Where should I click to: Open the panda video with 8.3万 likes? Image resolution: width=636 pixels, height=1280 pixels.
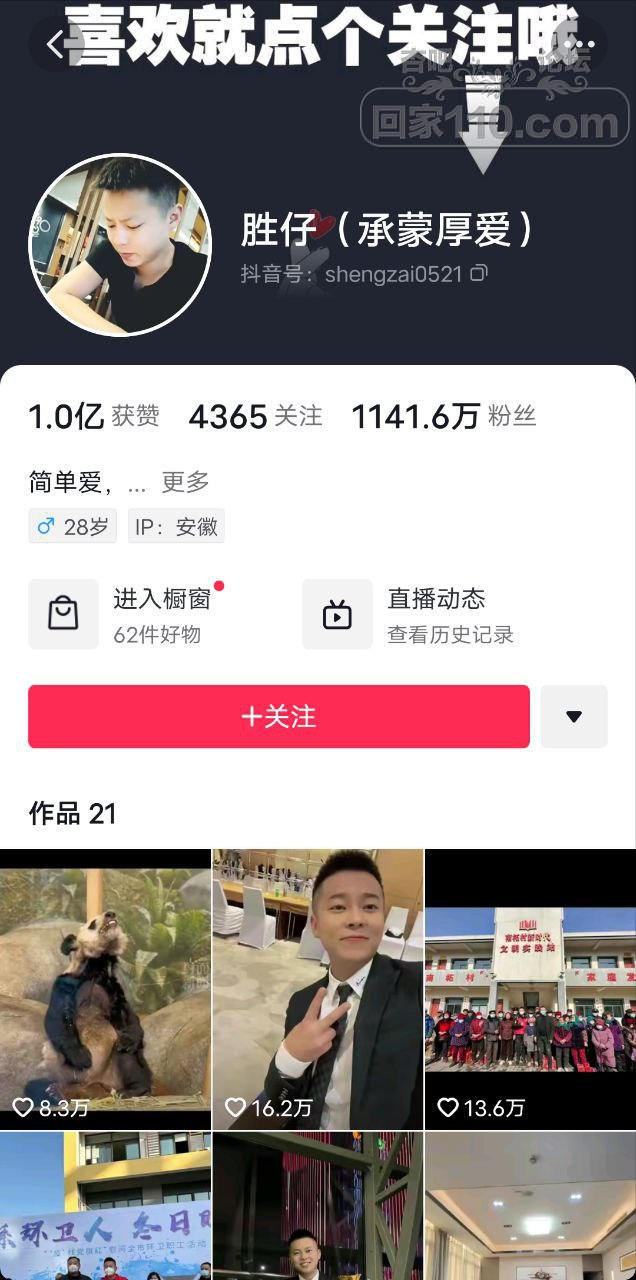point(105,989)
